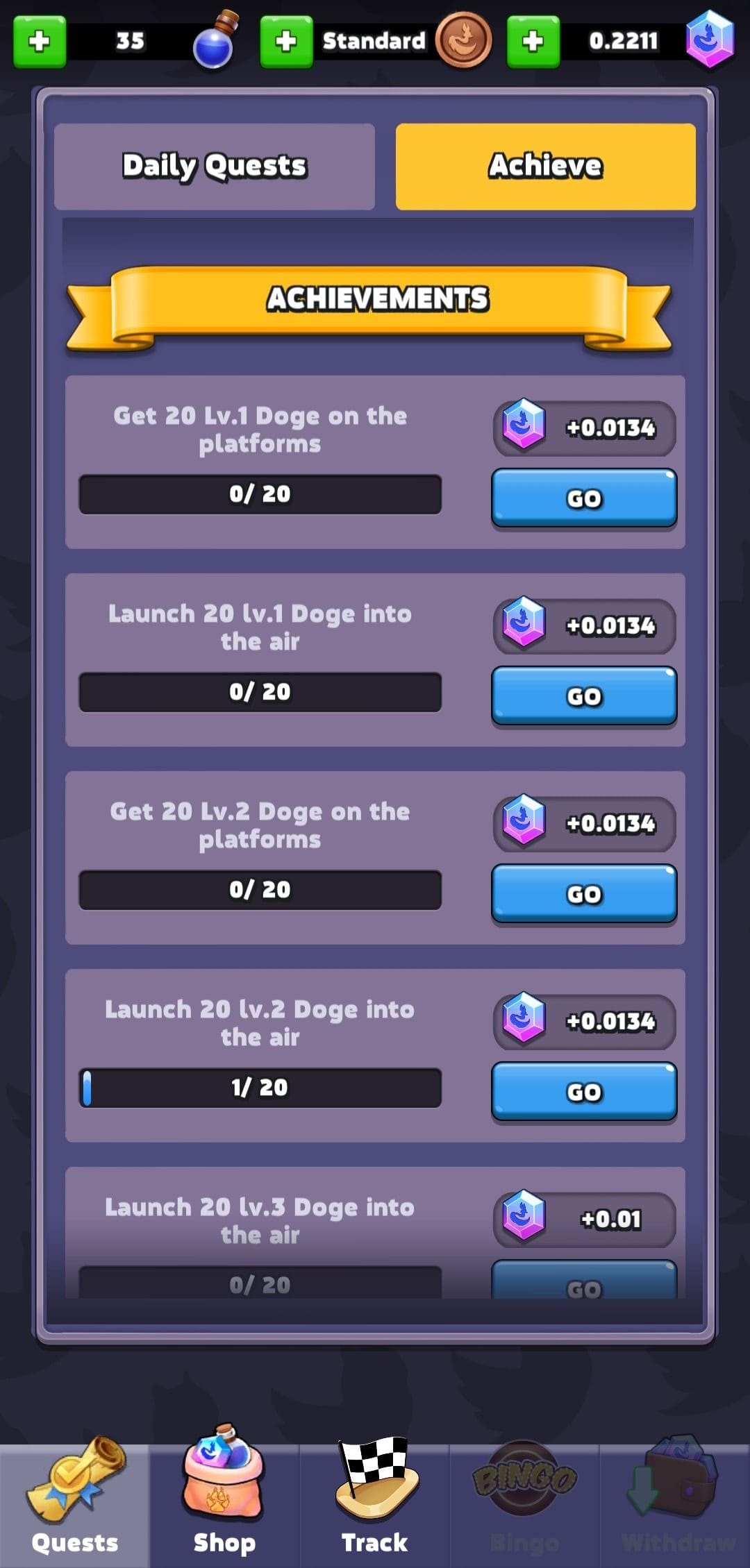The width and height of the screenshot is (750, 1568).
Task: Add crystals using the plus beside 0.2211
Action: [x=533, y=42]
